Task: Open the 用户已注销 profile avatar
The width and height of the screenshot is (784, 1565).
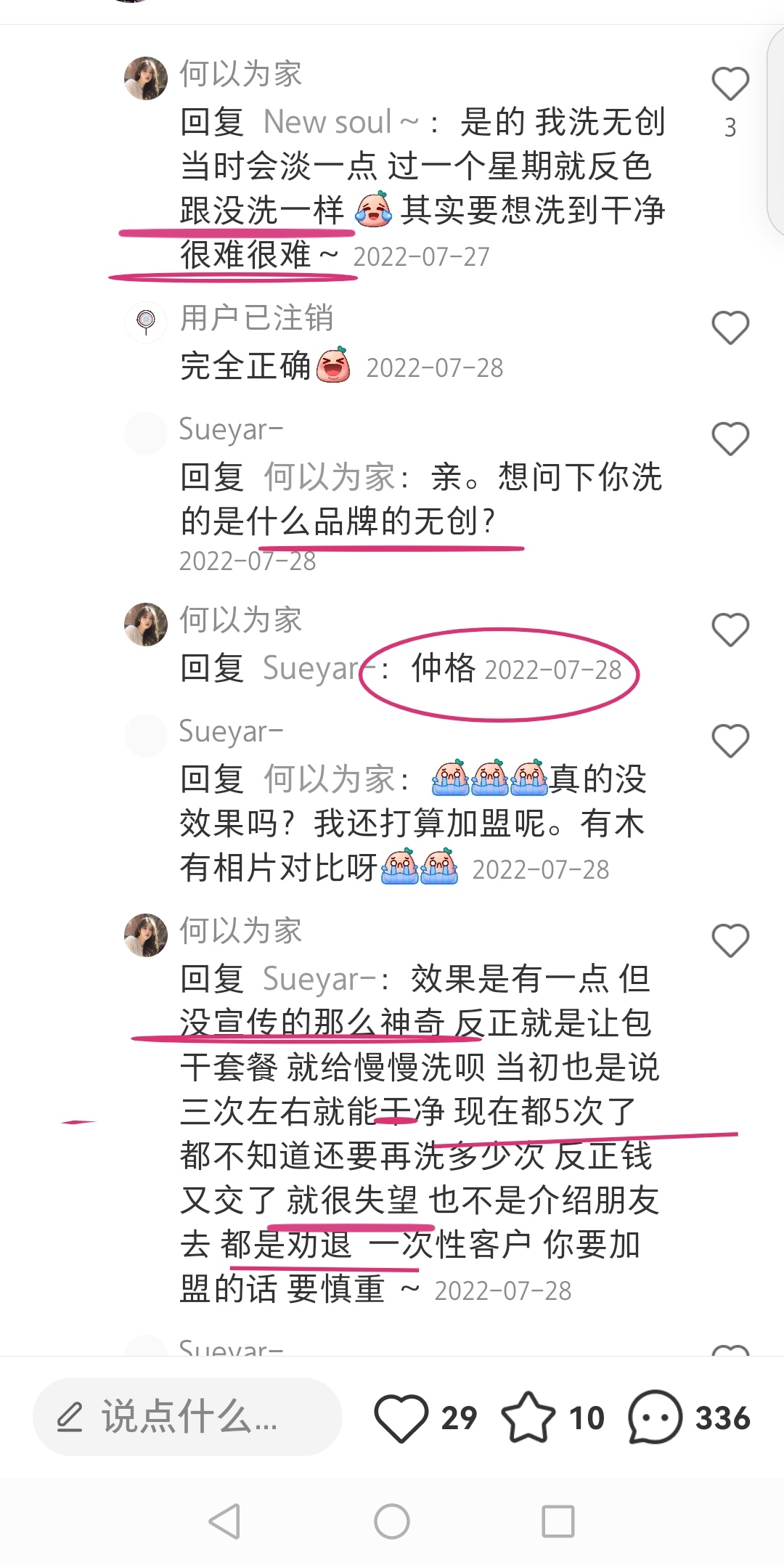Action: click(x=146, y=321)
